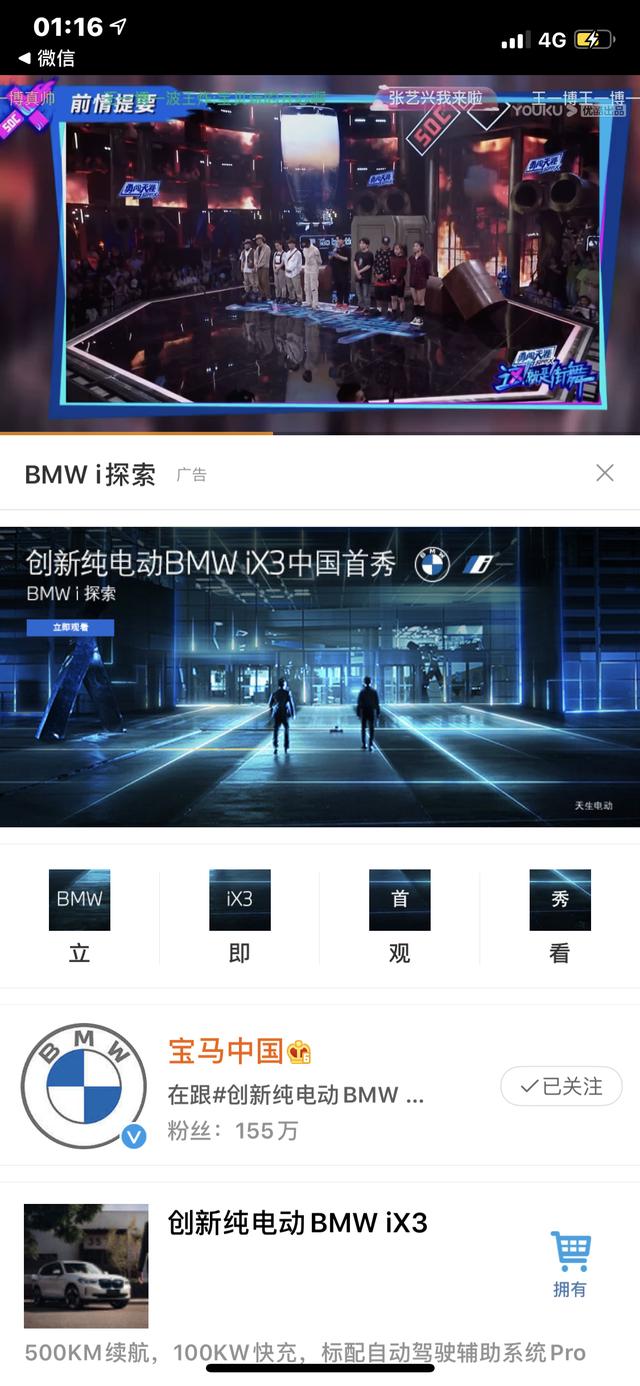Open the 创新纯电动BMW iX3 banner
The height and width of the screenshot is (1386, 640).
coord(320,700)
